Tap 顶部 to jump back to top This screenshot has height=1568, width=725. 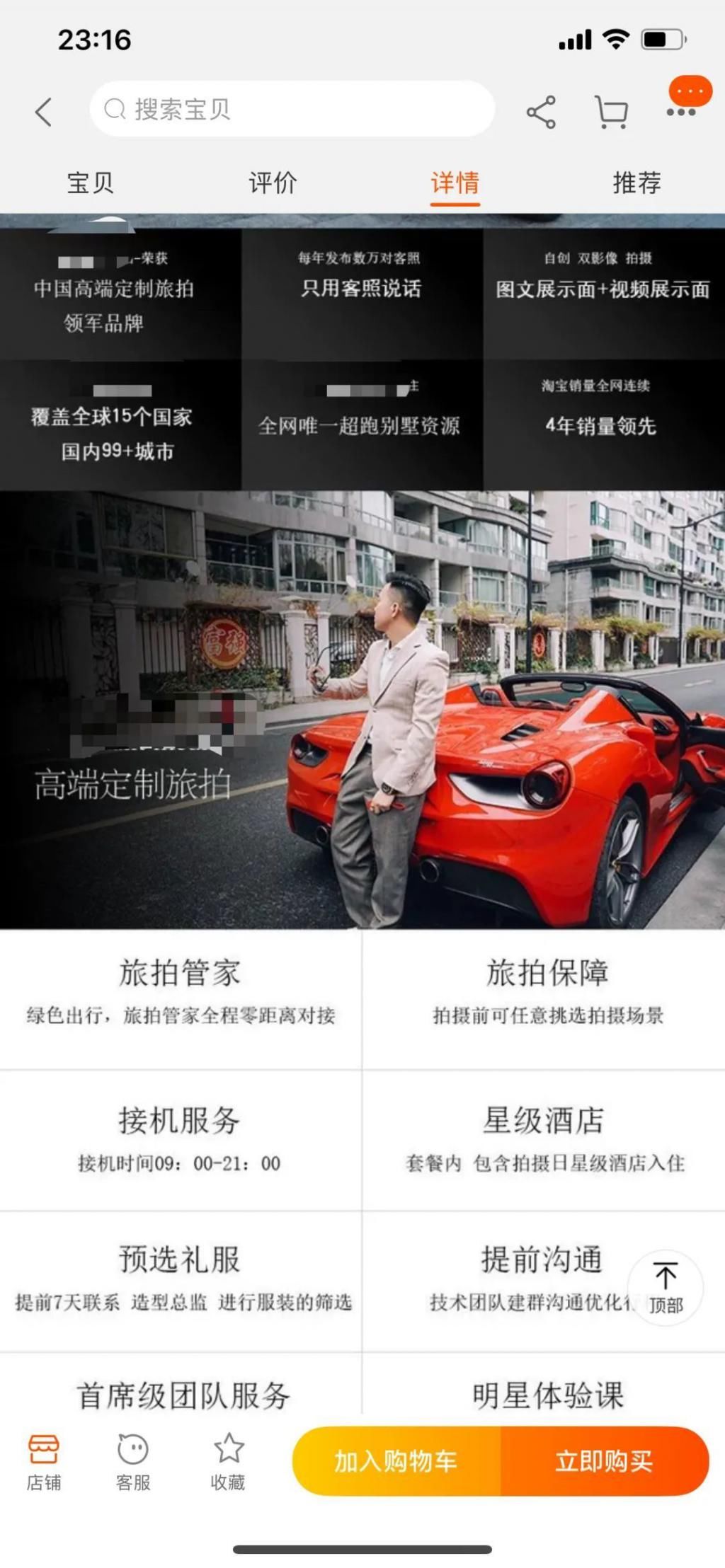664,1289
